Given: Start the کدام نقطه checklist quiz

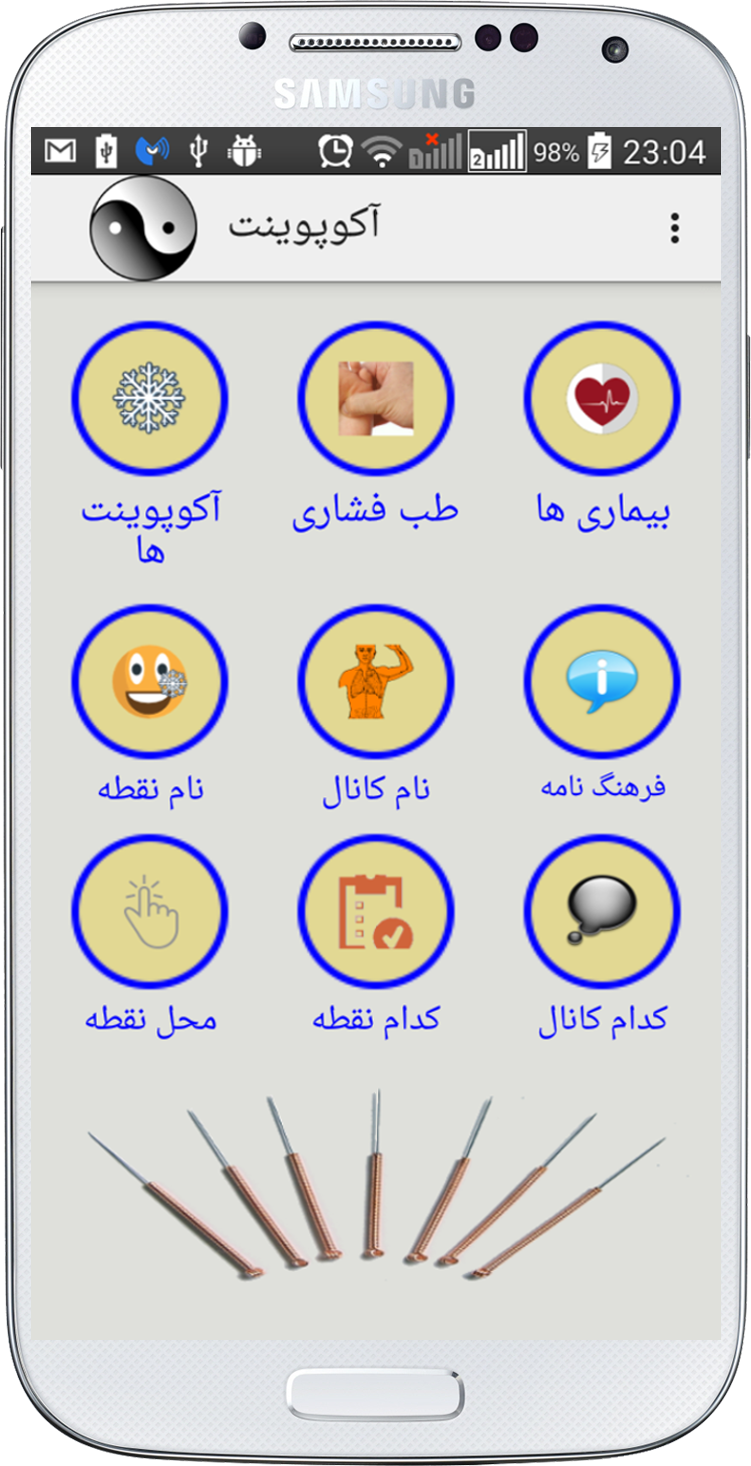Looking at the screenshot, I should 375,911.
